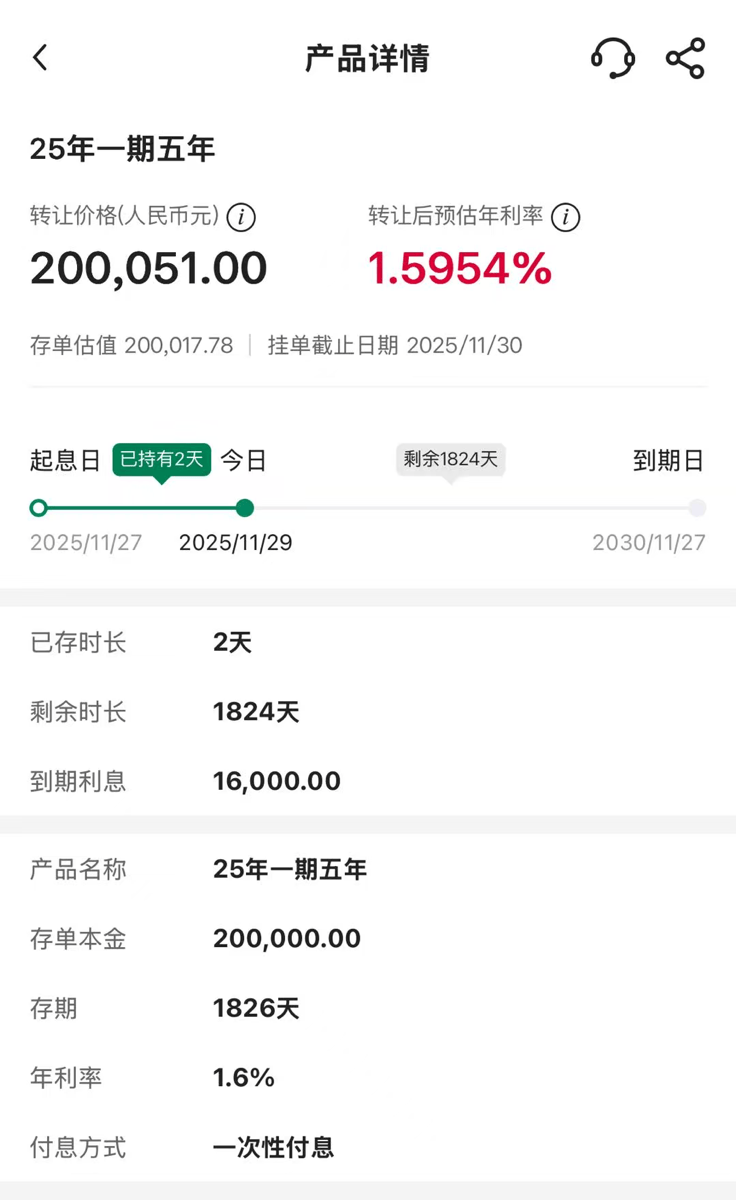Expand the 付息方式 一次性付息 row
Screen dimensions: 736x1200
pyautogui.click(x=273, y=1148)
